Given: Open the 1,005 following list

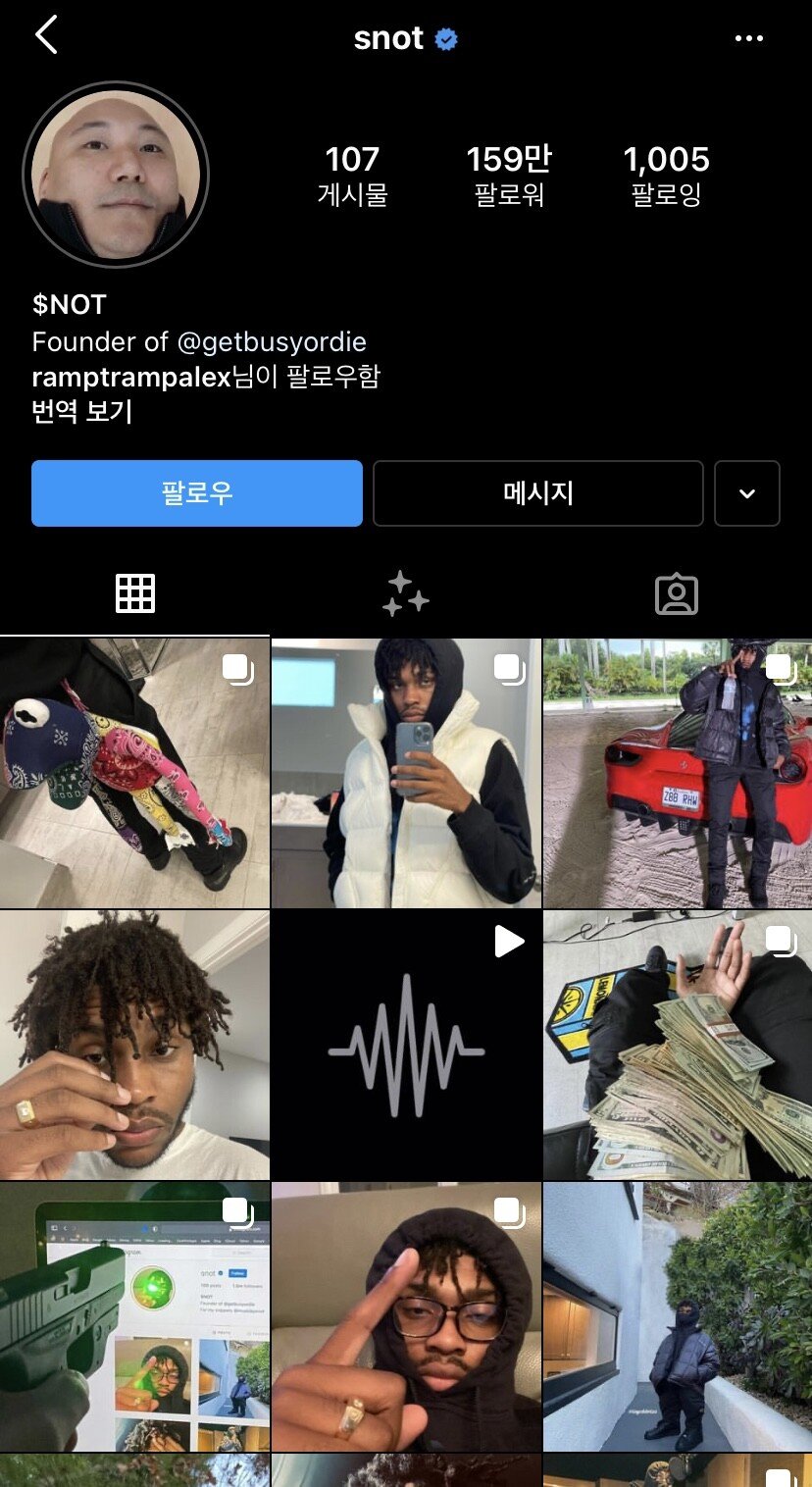Looking at the screenshot, I should pos(666,175).
